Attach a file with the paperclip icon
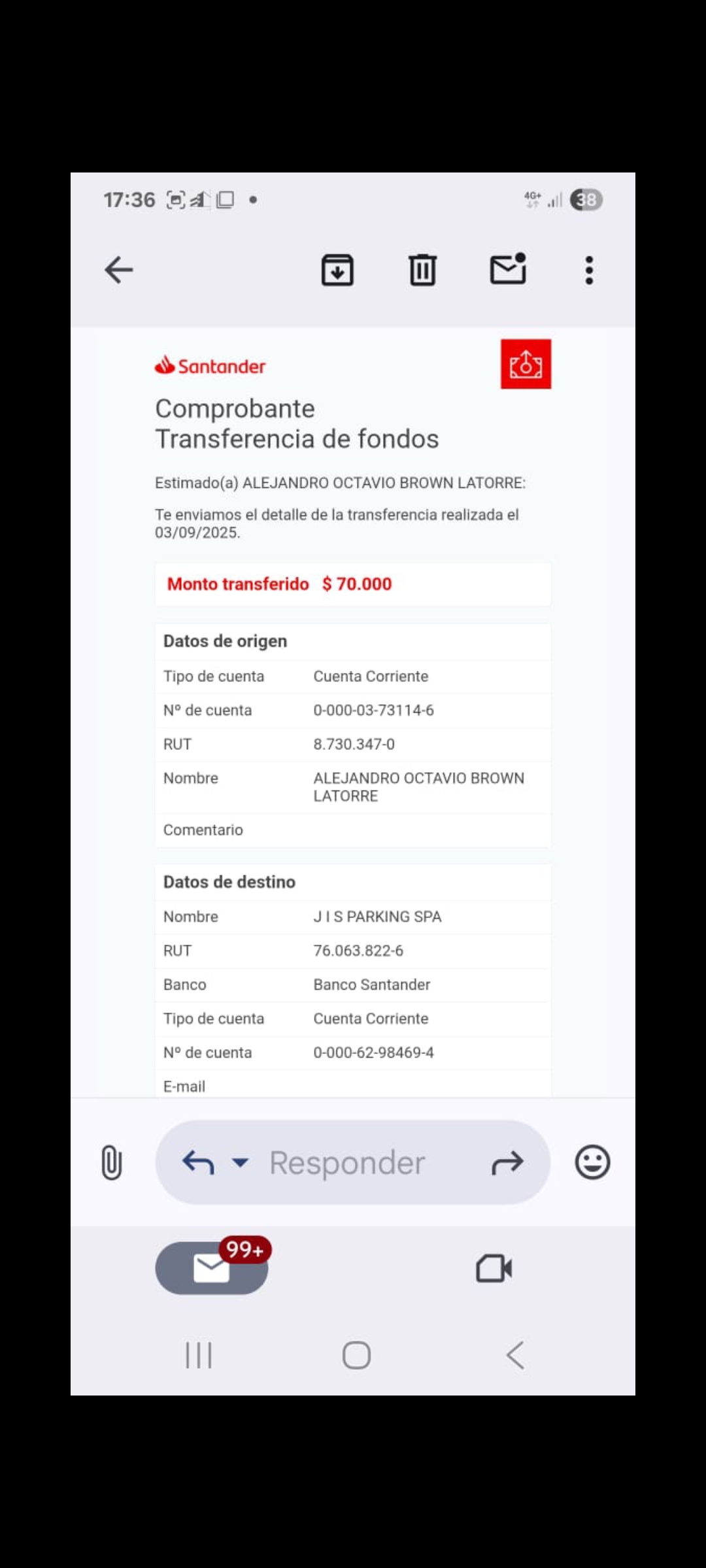The height and width of the screenshot is (1568, 706). pos(112,1162)
